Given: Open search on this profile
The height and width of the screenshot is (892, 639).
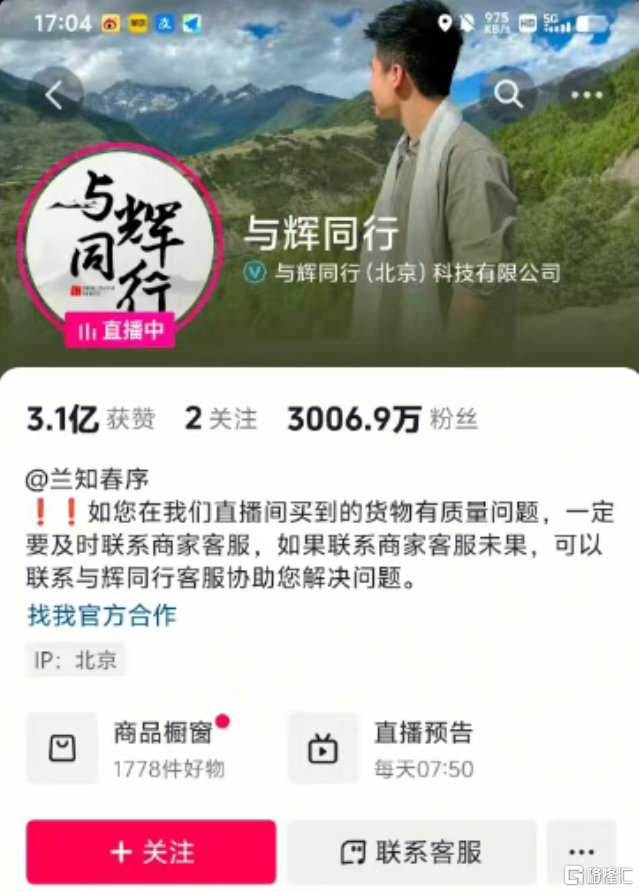Looking at the screenshot, I should (x=508, y=95).
